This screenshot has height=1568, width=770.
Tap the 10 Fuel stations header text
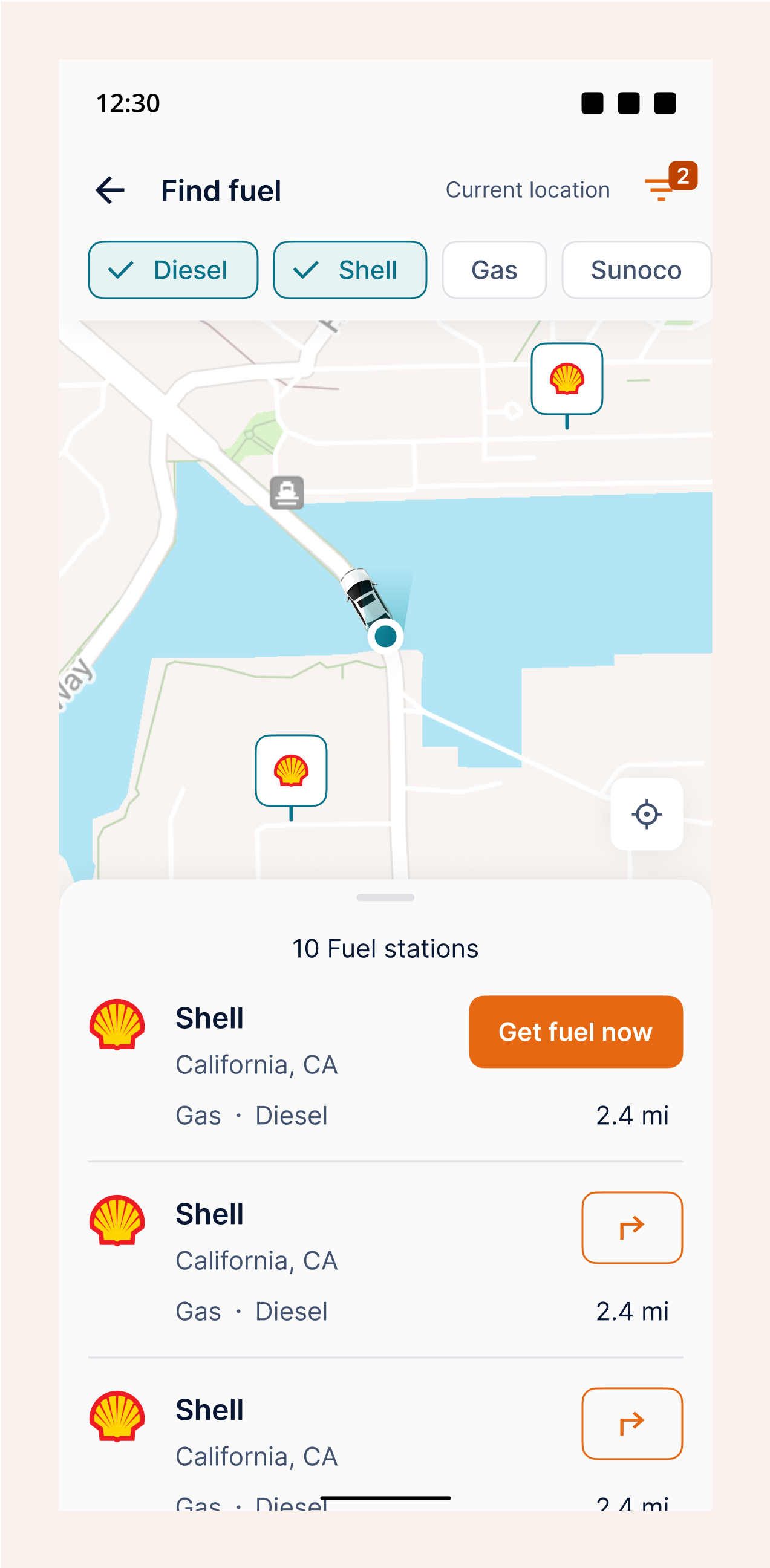coord(385,948)
